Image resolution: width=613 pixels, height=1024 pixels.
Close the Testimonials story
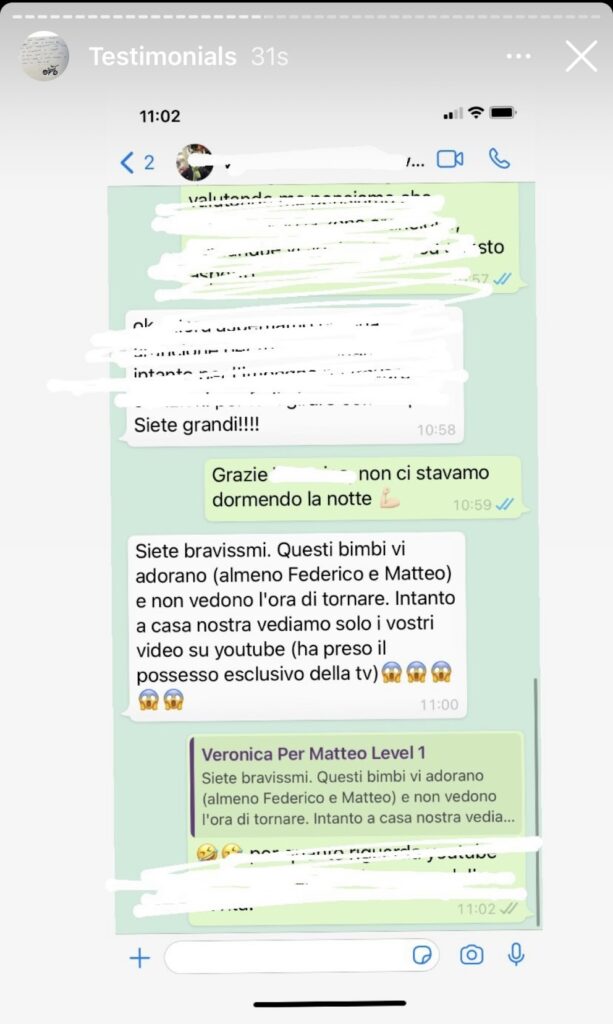(x=581, y=56)
